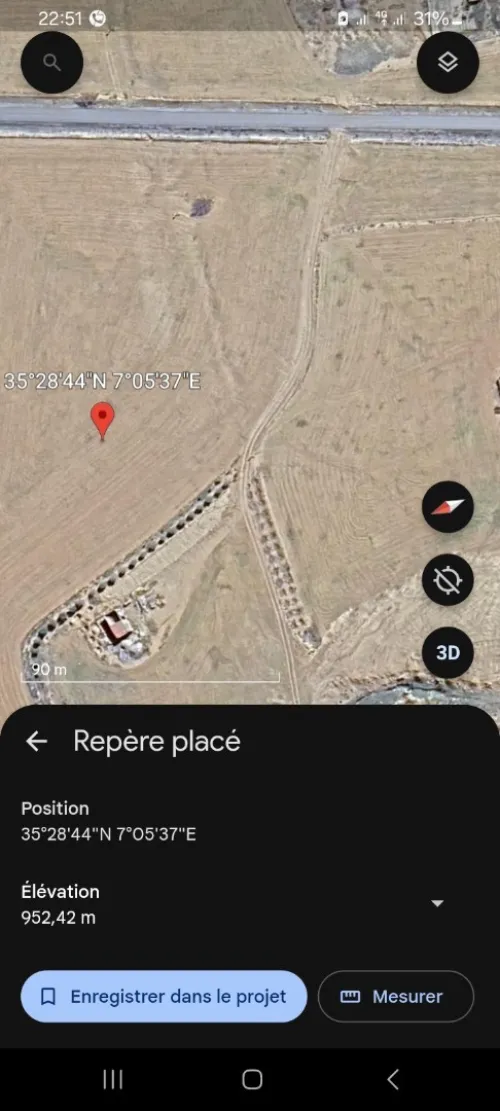Go to the home screen
This screenshot has width=500, height=1111.
pyautogui.click(x=252, y=1079)
